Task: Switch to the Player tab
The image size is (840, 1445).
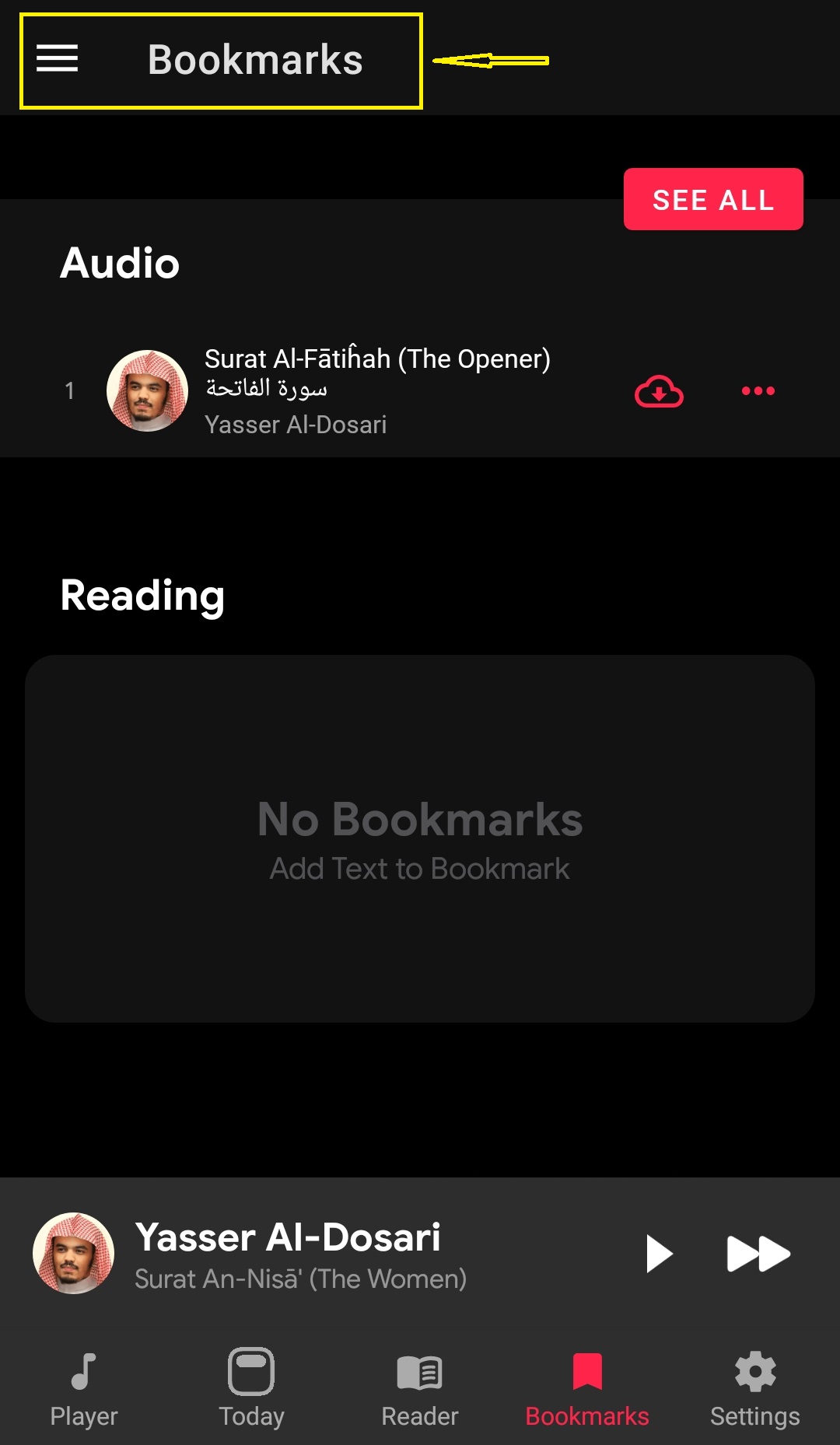Action: (84, 1389)
